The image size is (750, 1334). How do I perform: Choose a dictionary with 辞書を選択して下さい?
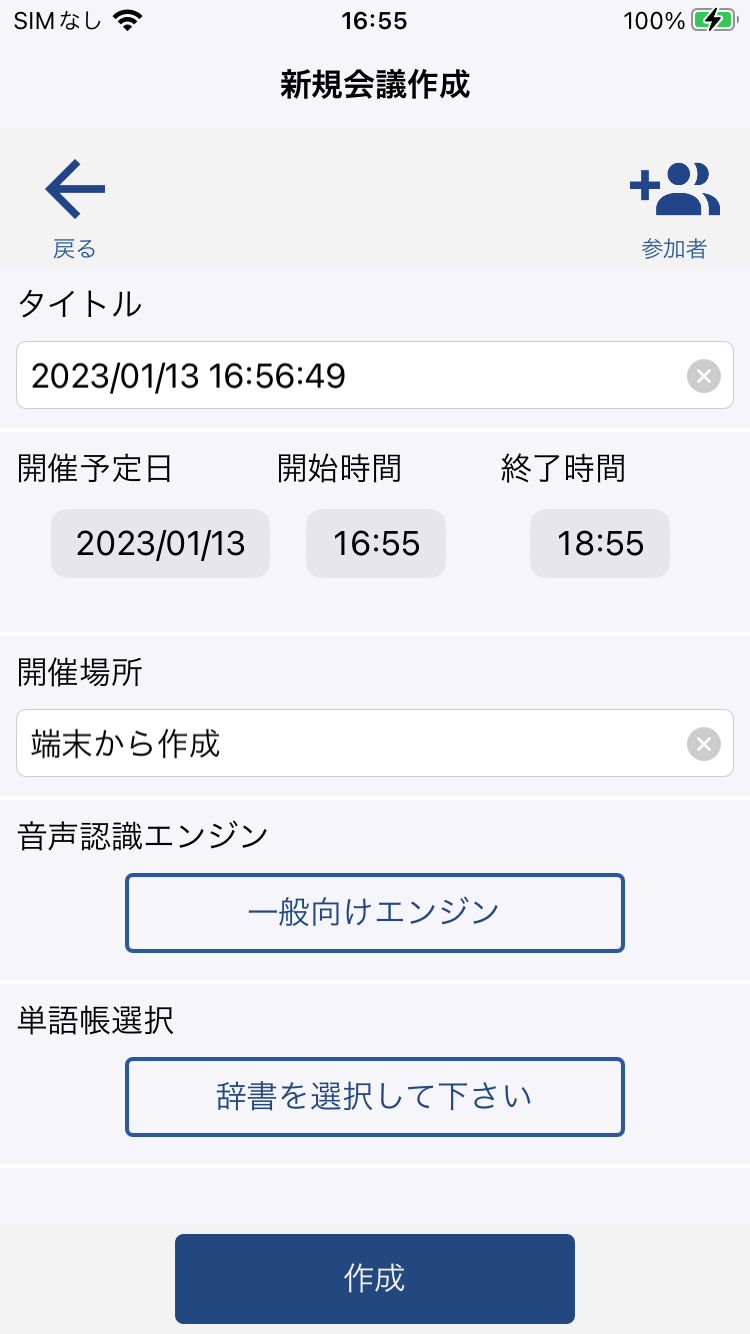(x=375, y=1097)
